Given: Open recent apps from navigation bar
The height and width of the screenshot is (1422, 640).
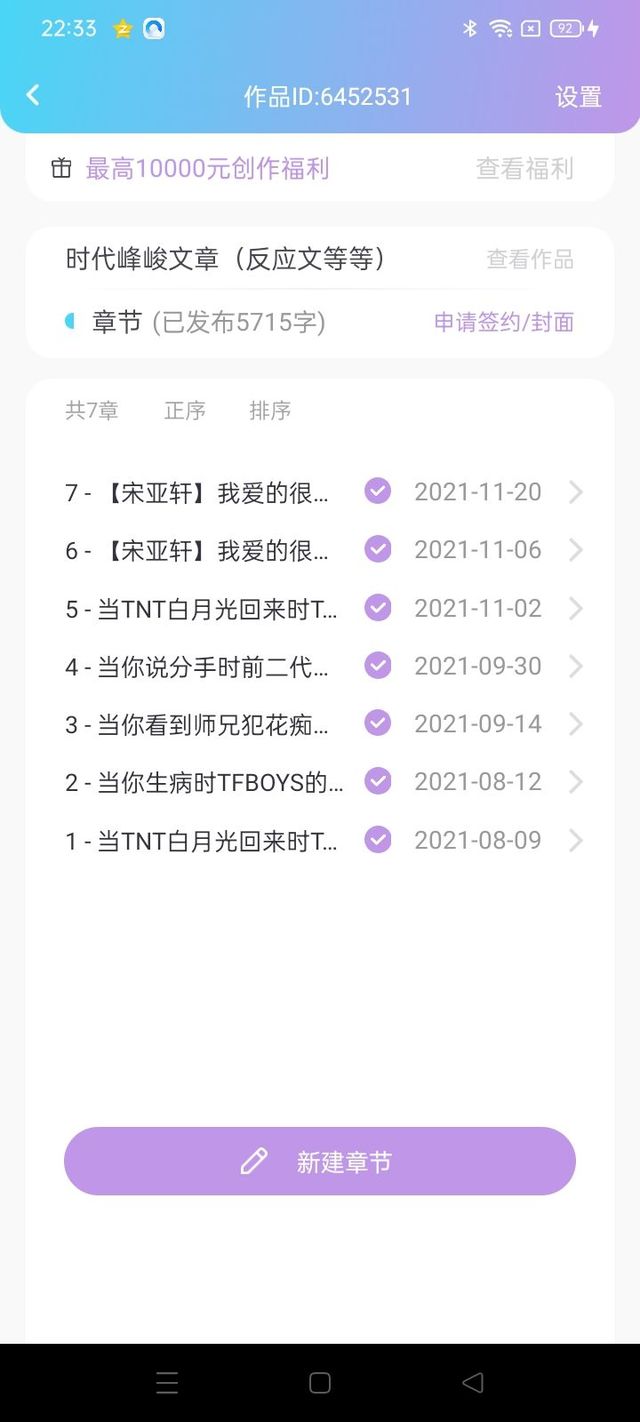Looking at the screenshot, I should [x=167, y=1383].
